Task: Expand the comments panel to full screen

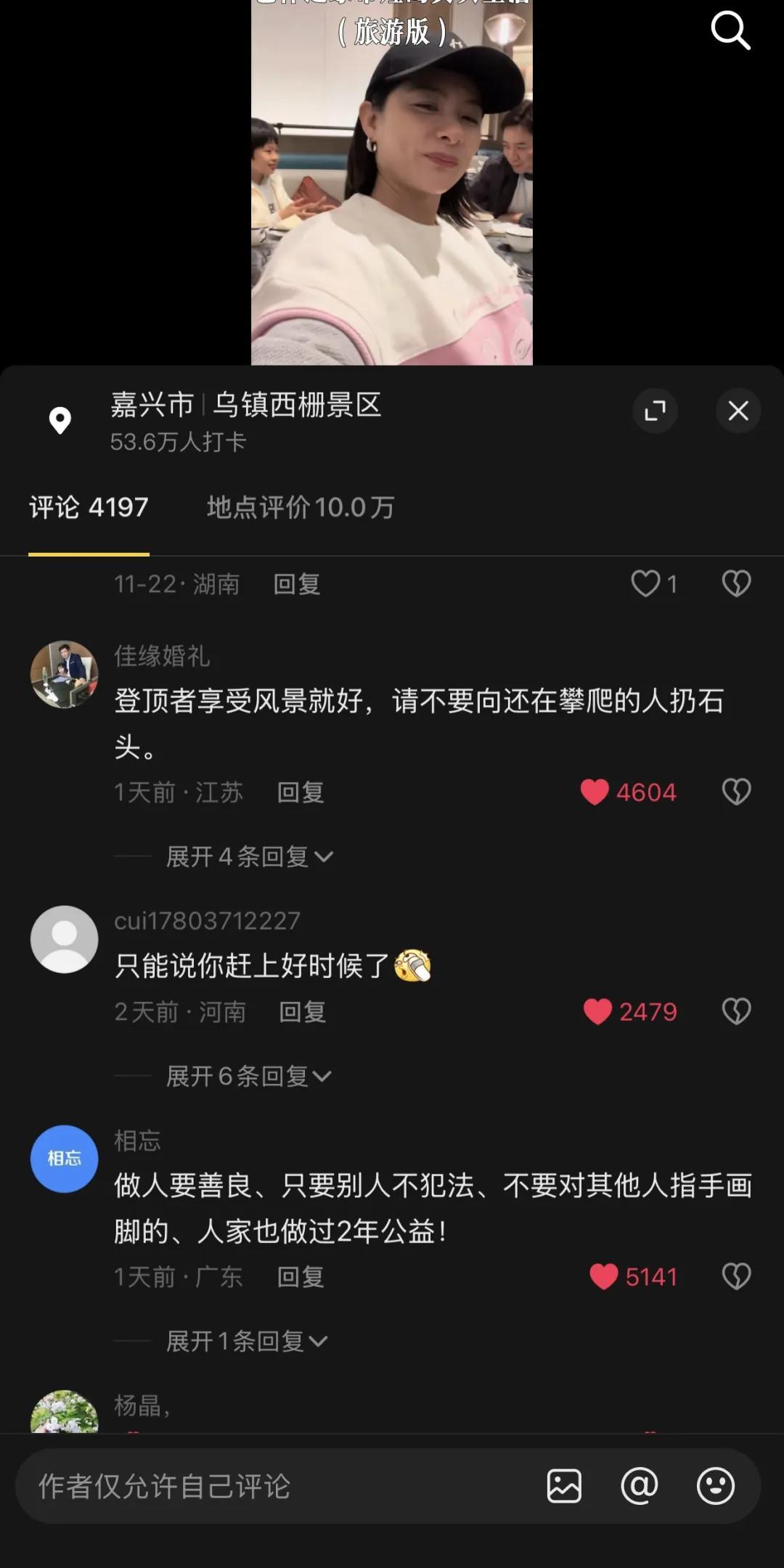Action: [x=655, y=411]
